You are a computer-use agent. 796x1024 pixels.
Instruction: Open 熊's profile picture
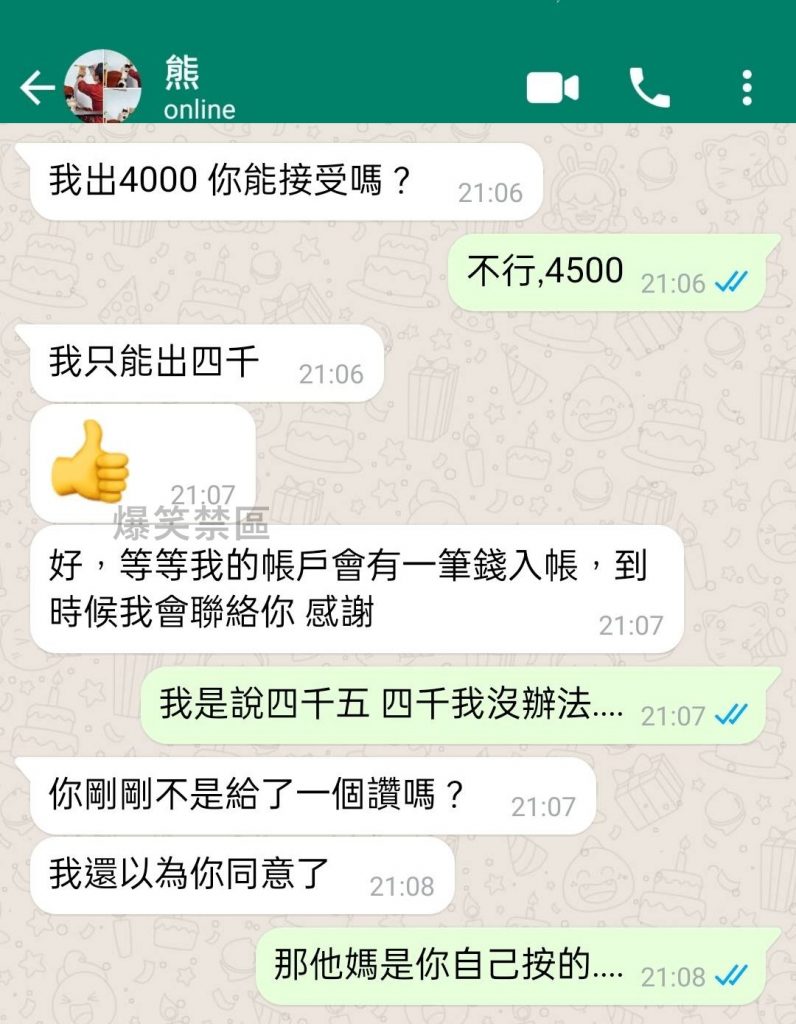102,87
